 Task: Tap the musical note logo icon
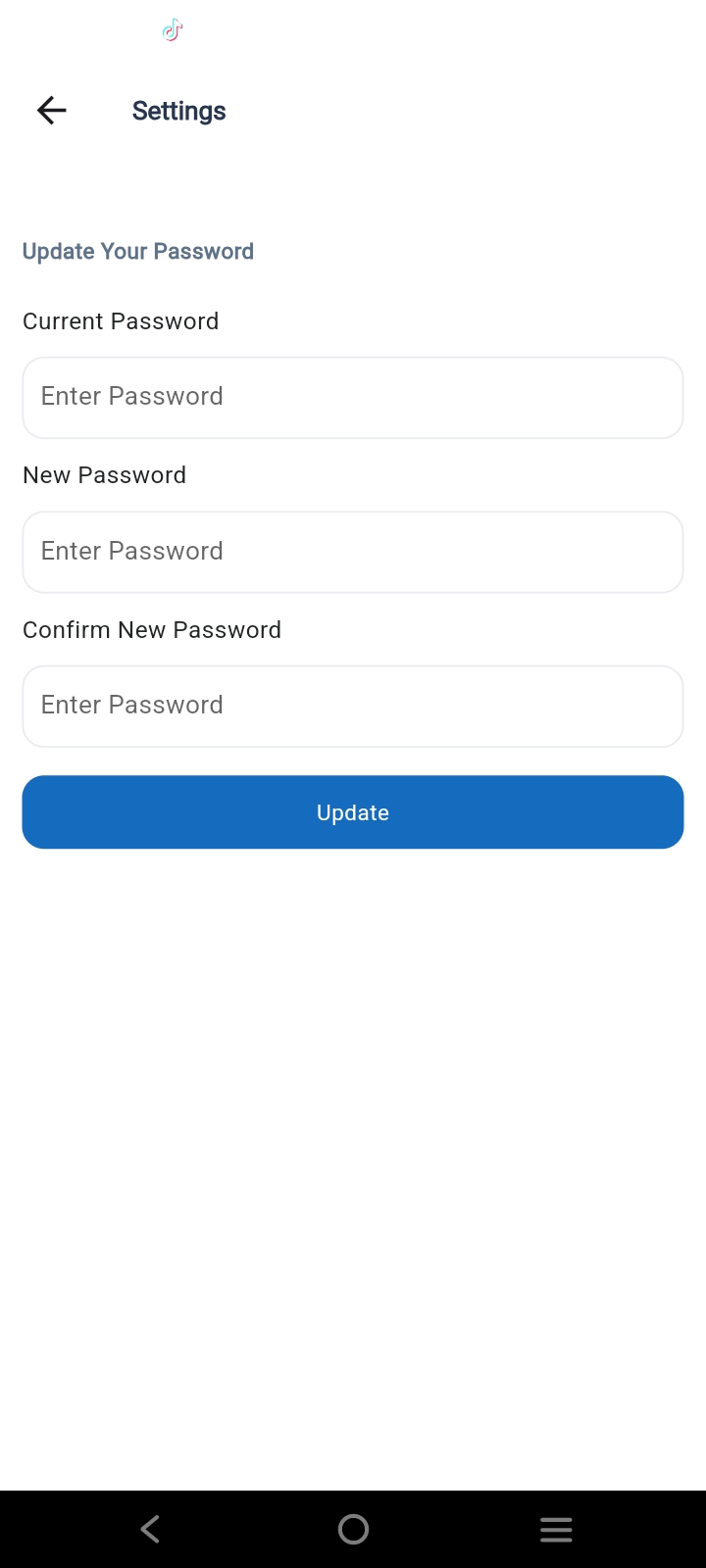coord(172,30)
